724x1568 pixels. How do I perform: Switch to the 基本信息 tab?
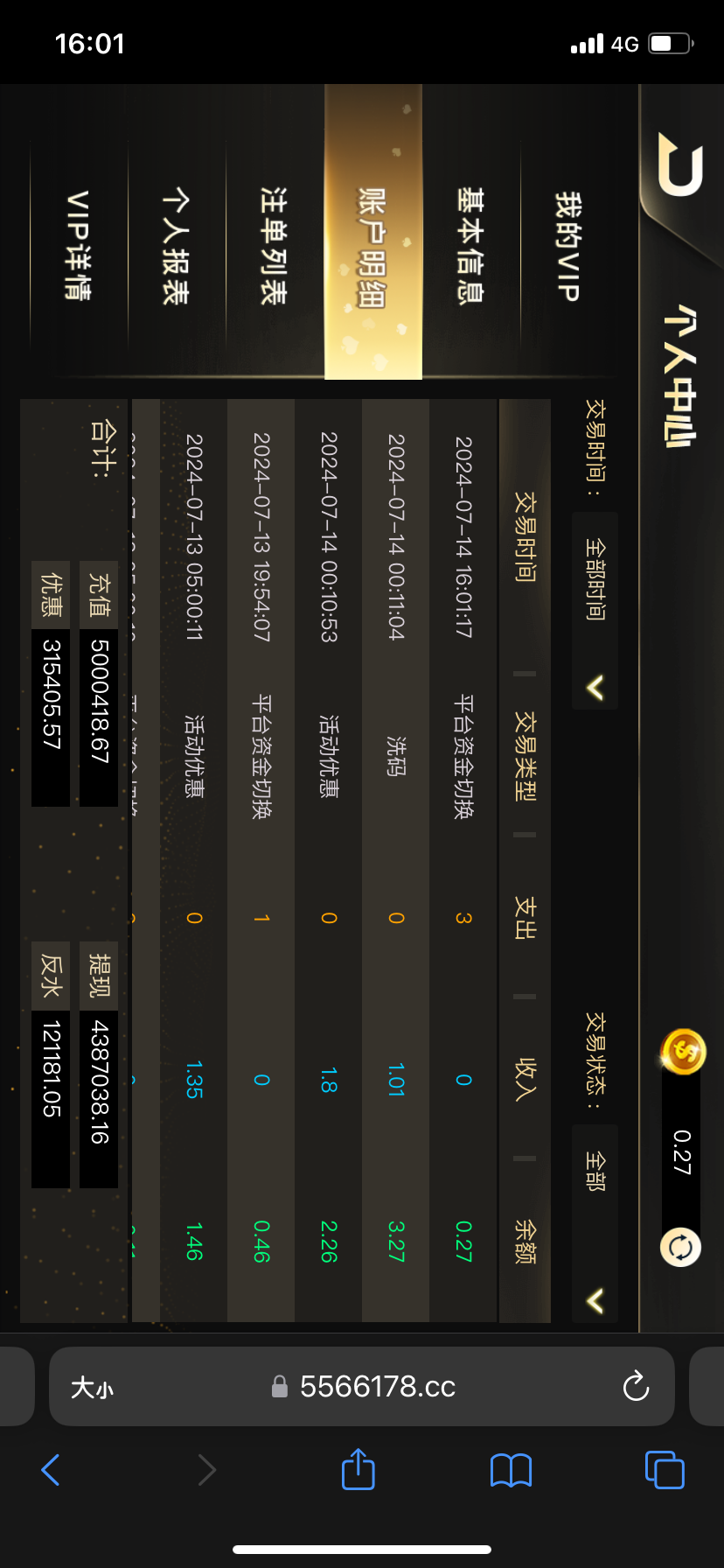coord(470,245)
